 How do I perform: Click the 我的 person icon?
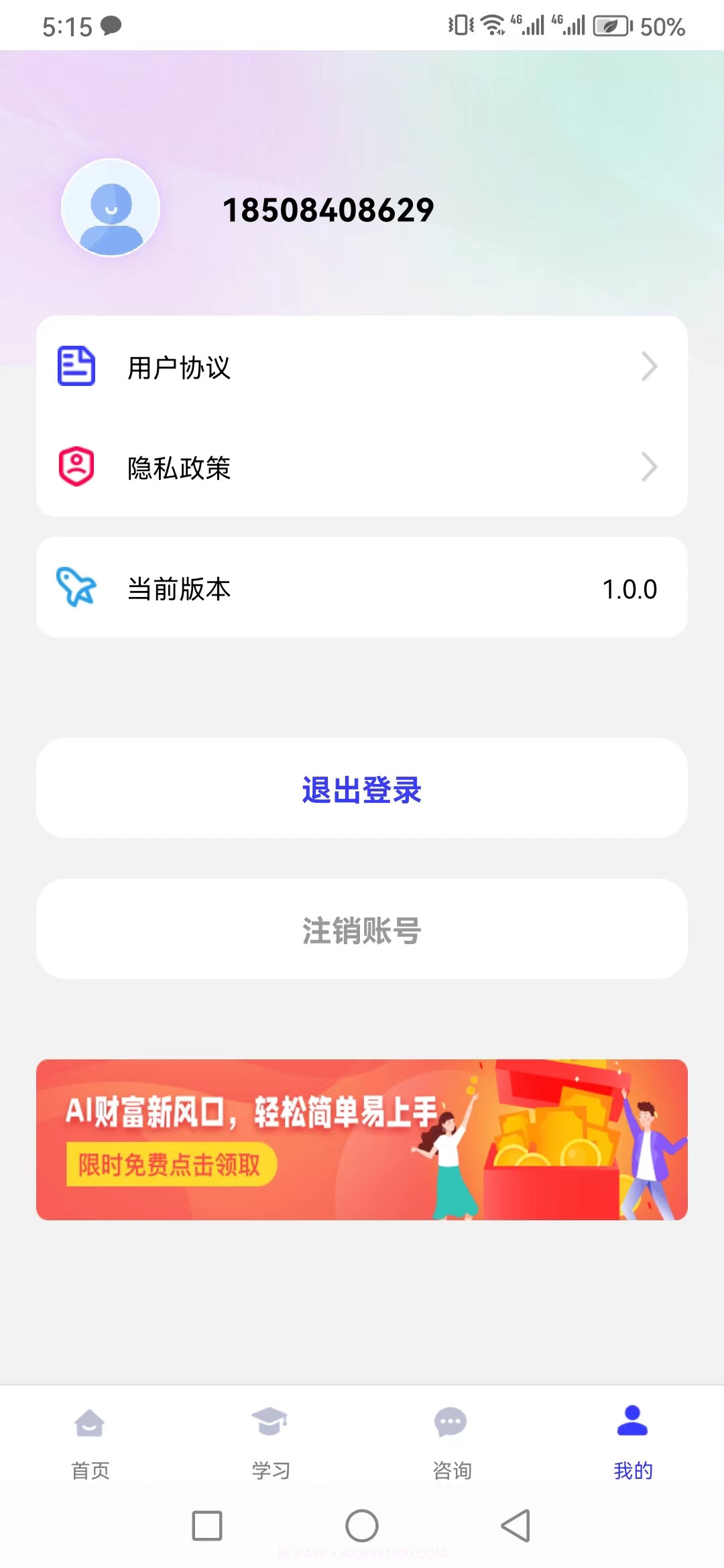click(632, 1416)
